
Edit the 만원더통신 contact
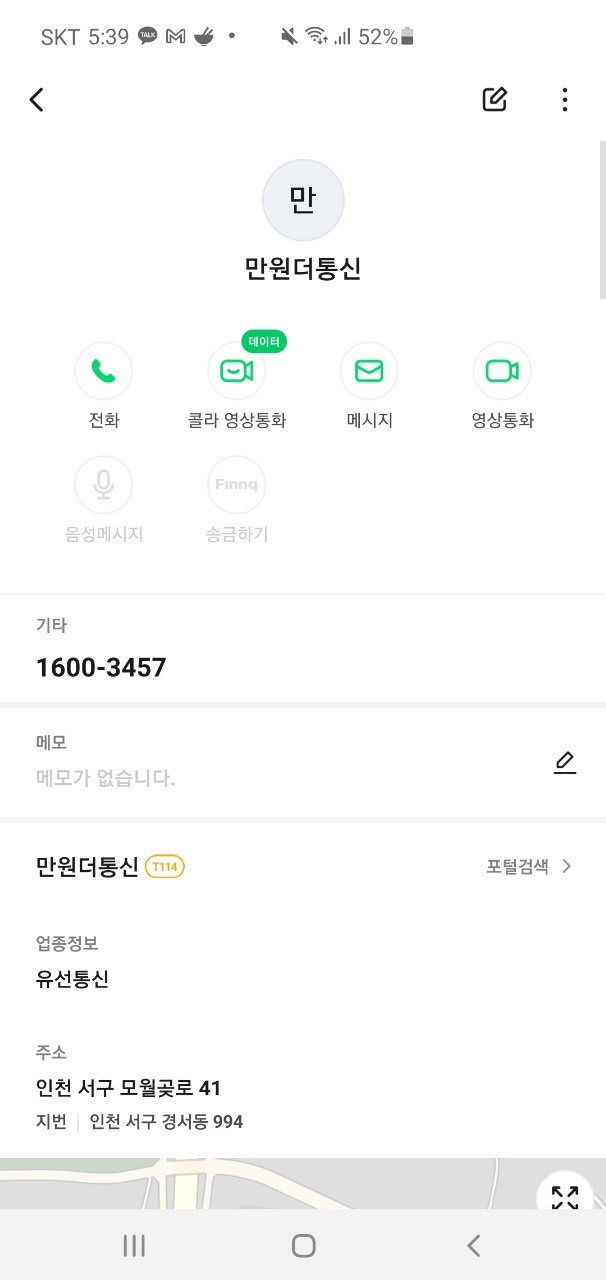click(x=495, y=99)
